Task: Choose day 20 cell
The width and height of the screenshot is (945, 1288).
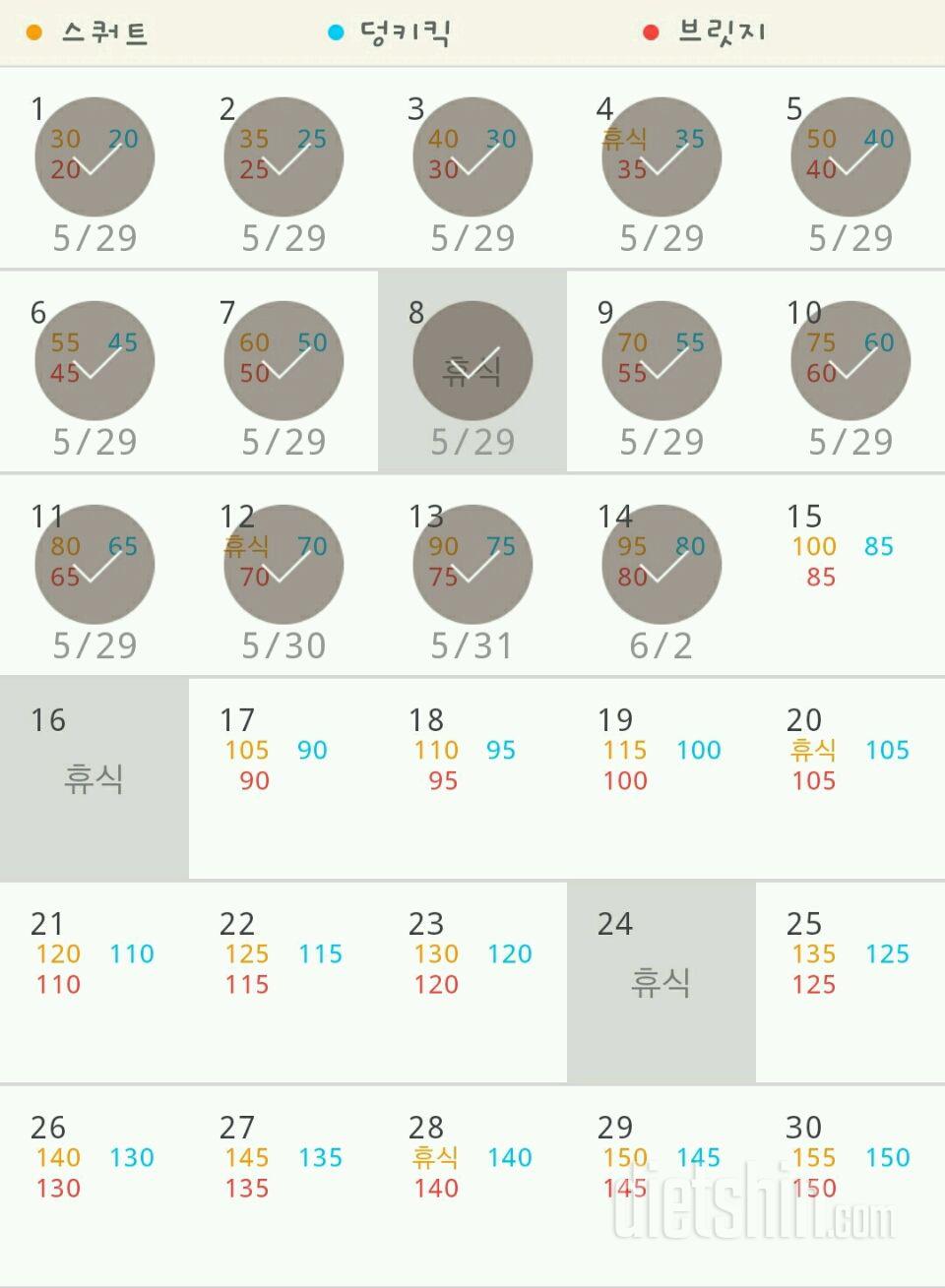Action: click(850, 778)
